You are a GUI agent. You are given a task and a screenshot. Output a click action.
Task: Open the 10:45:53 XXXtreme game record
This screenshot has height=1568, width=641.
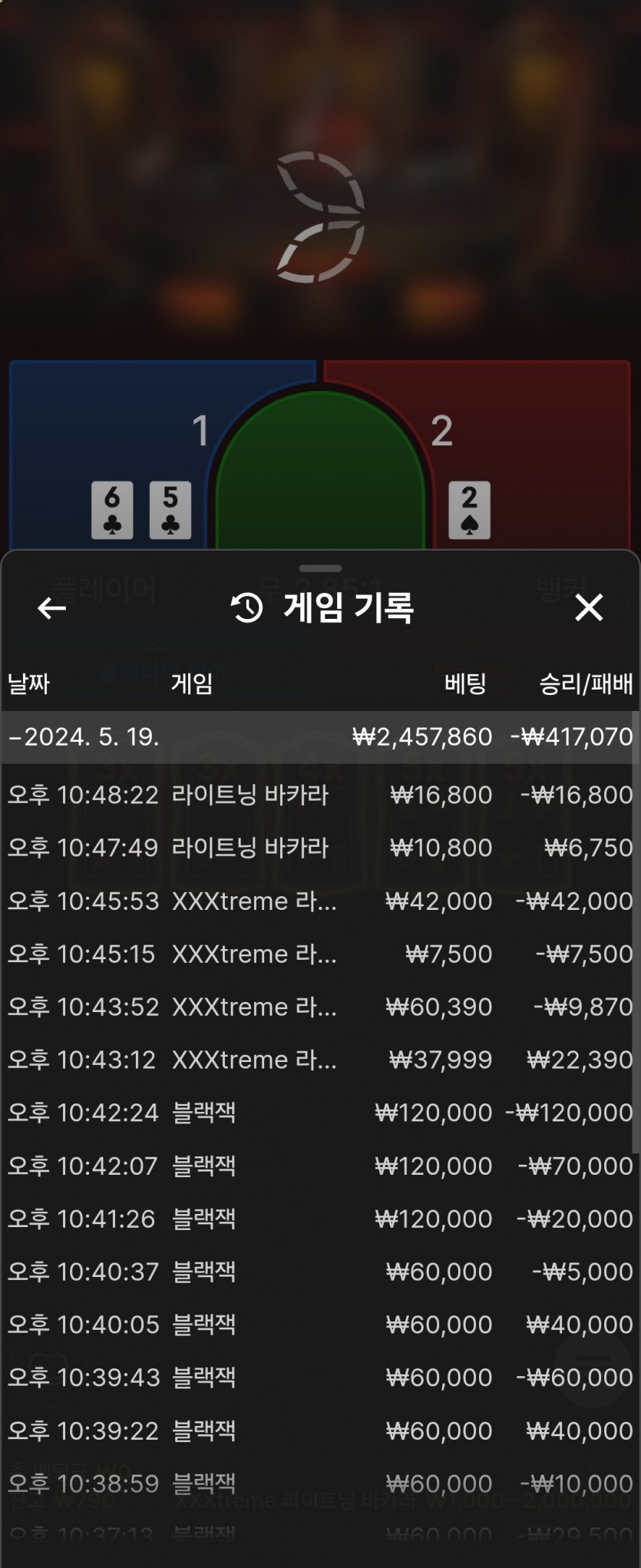(x=319, y=901)
